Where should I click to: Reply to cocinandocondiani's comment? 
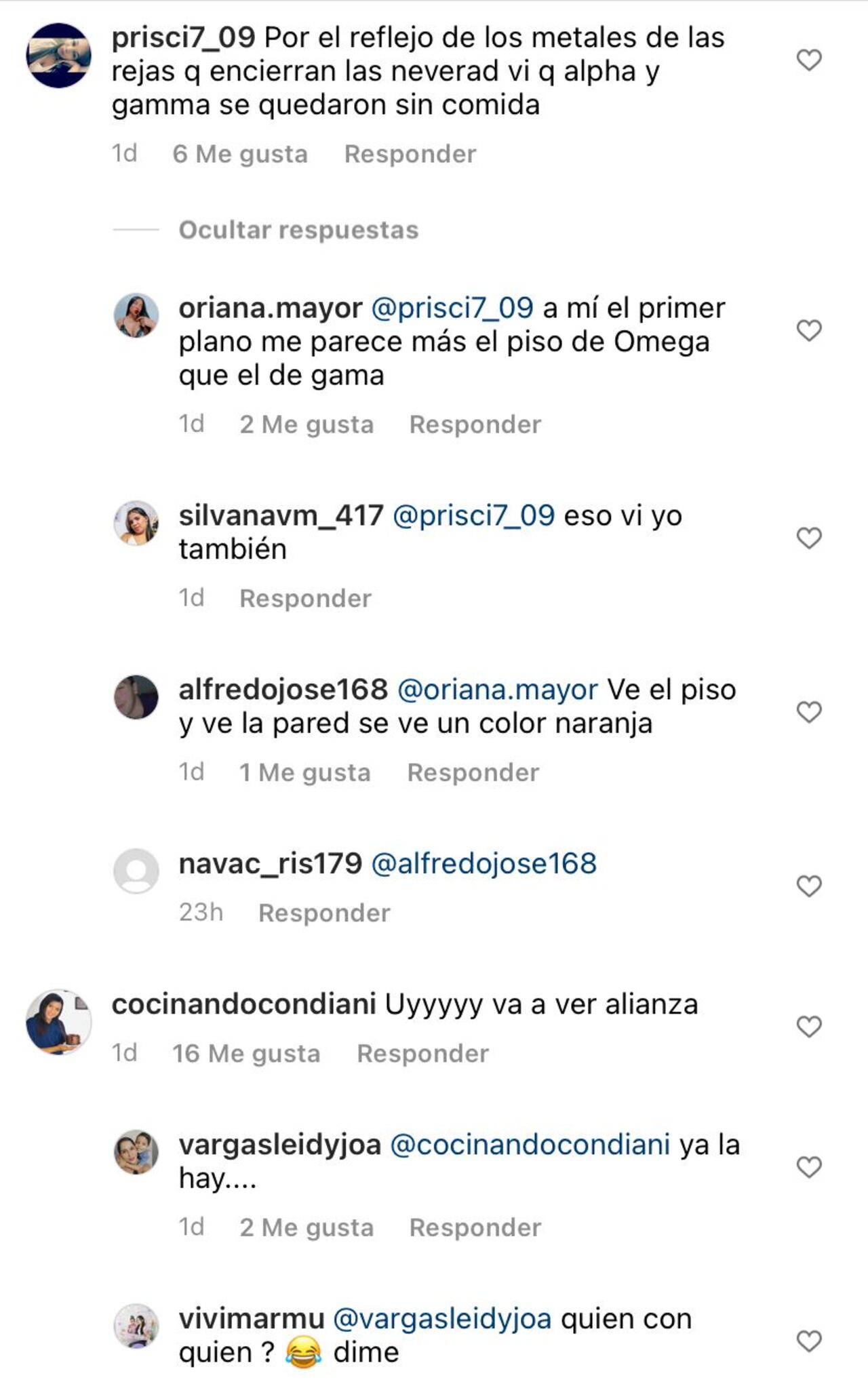422,1054
